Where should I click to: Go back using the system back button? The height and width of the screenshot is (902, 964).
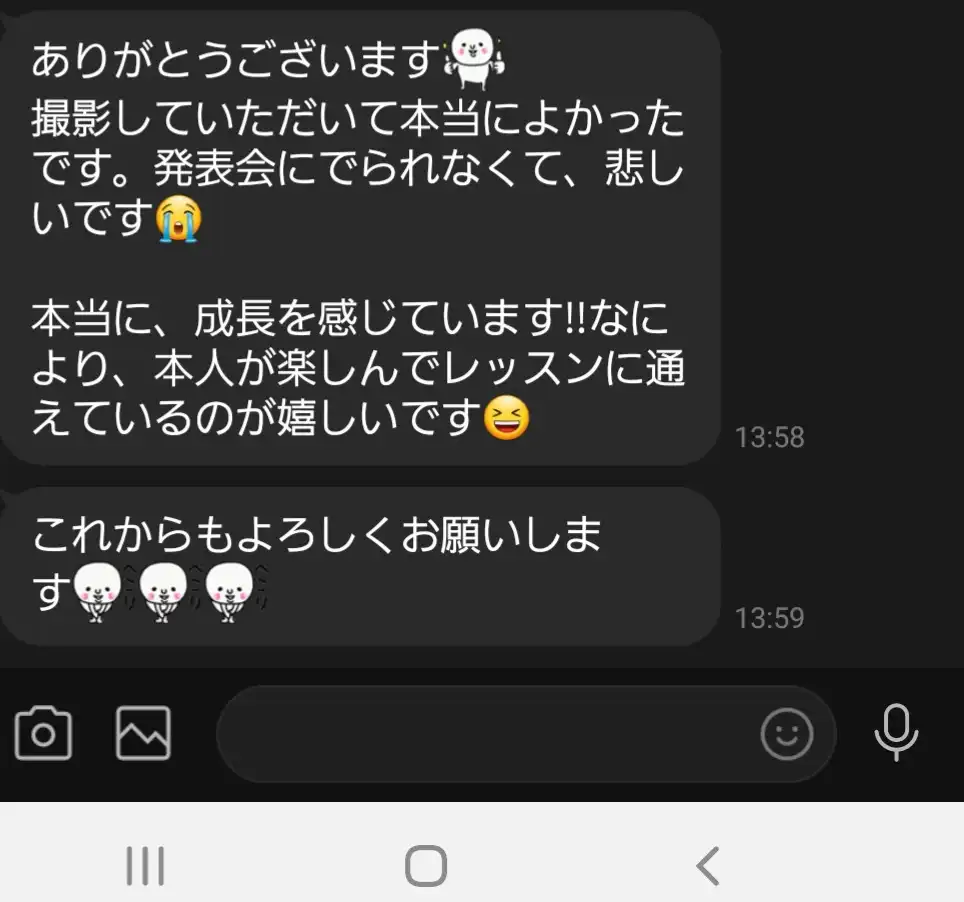[x=708, y=865]
